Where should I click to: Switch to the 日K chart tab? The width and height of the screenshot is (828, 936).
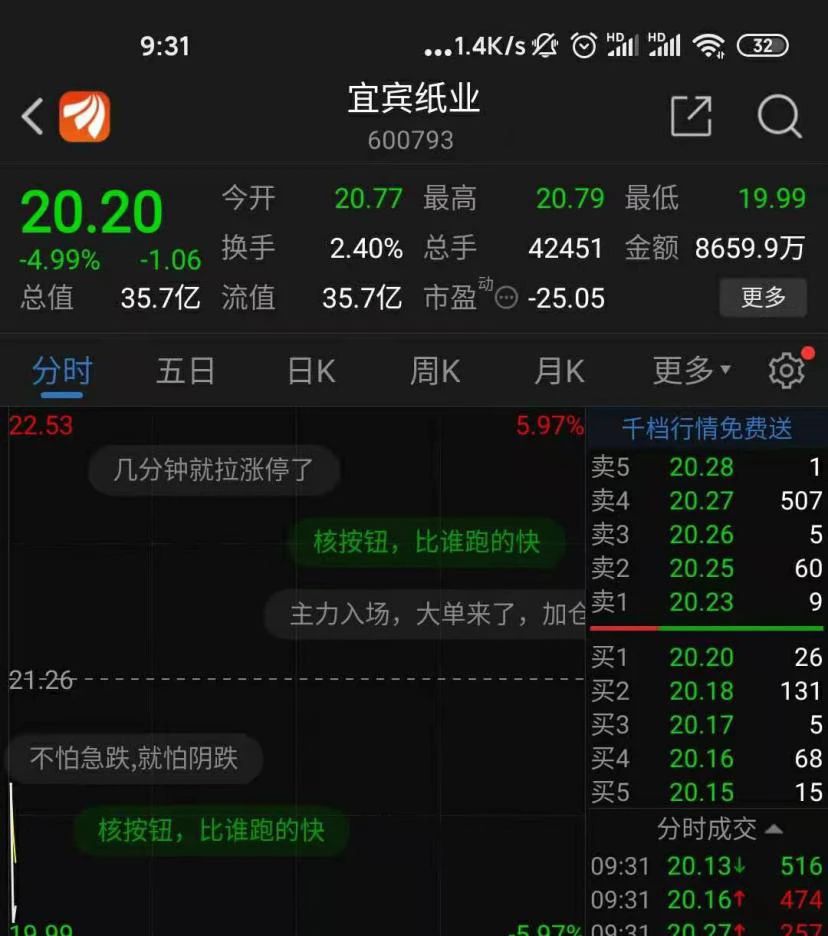click(x=311, y=371)
